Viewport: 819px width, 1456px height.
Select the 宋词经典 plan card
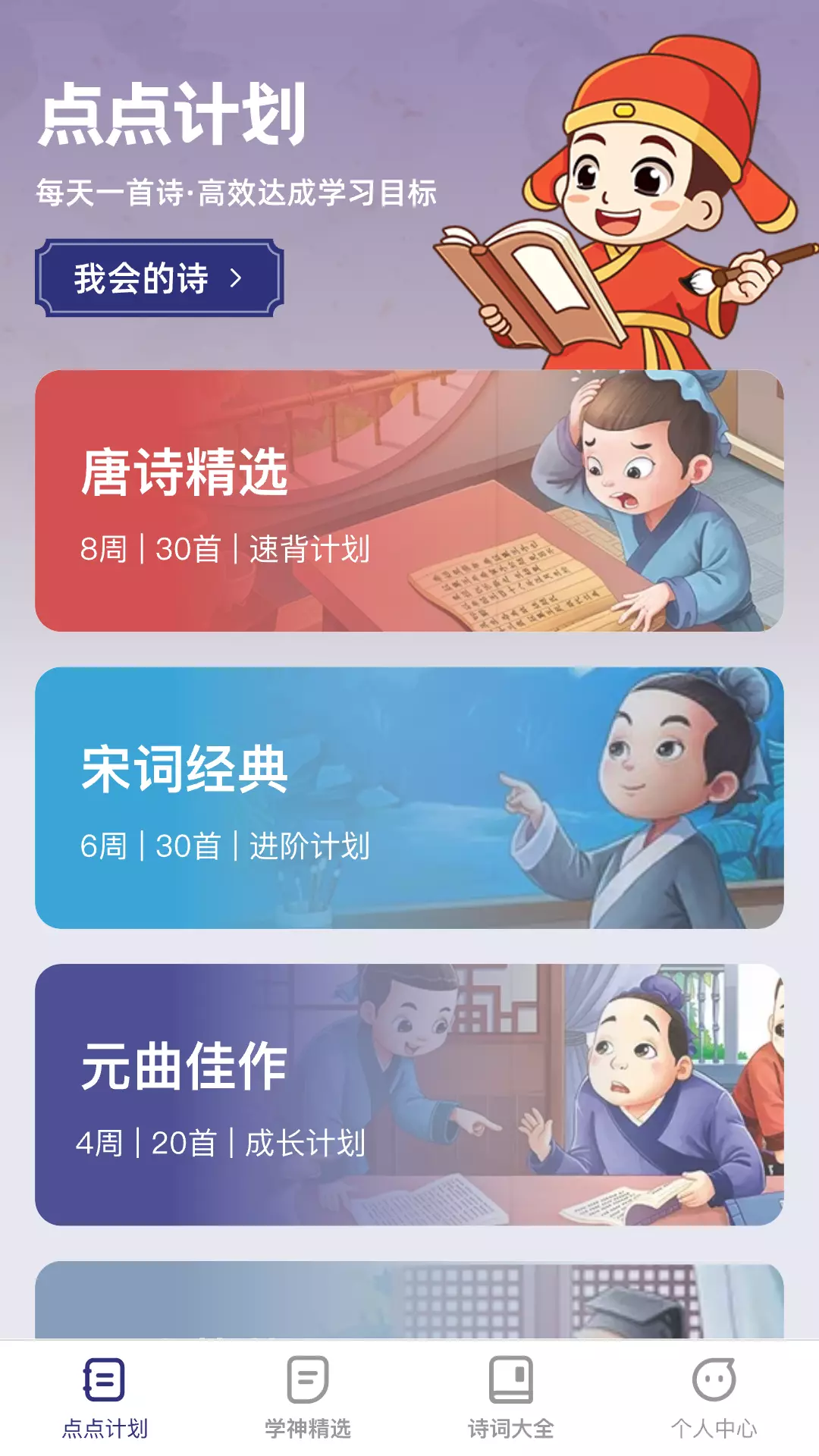(409, 798)
